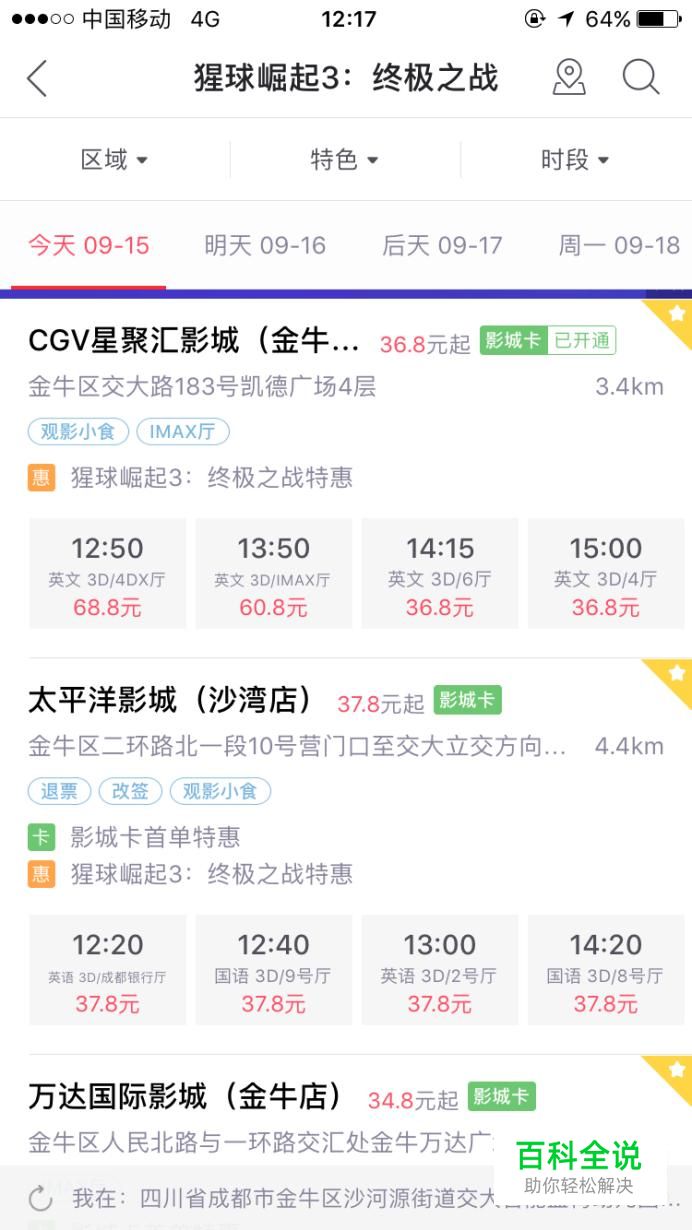This screenshot has height=1230, width=692.
Task: Book the 15:00 4厅 showtime
Action: click(x=606, y=574)
